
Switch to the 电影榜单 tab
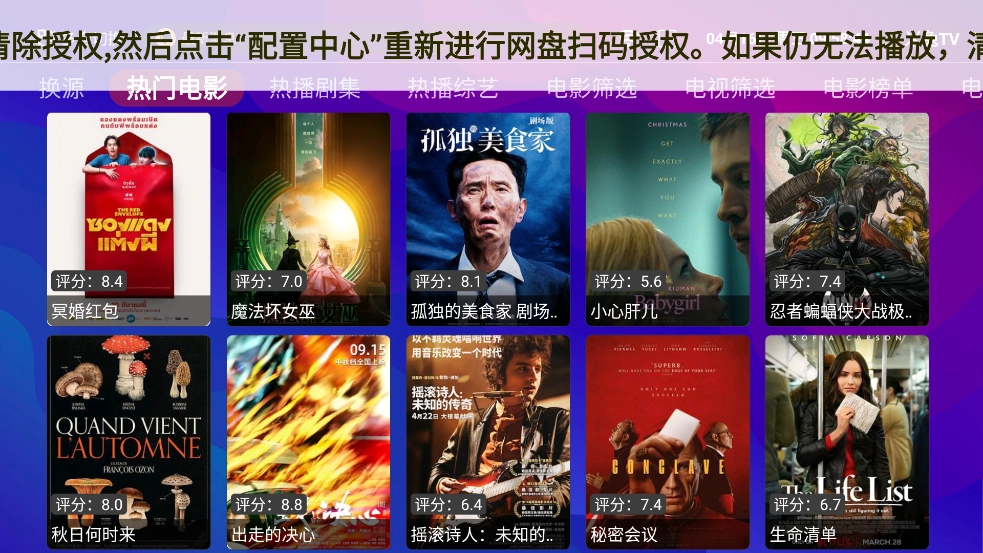point(868,88)
